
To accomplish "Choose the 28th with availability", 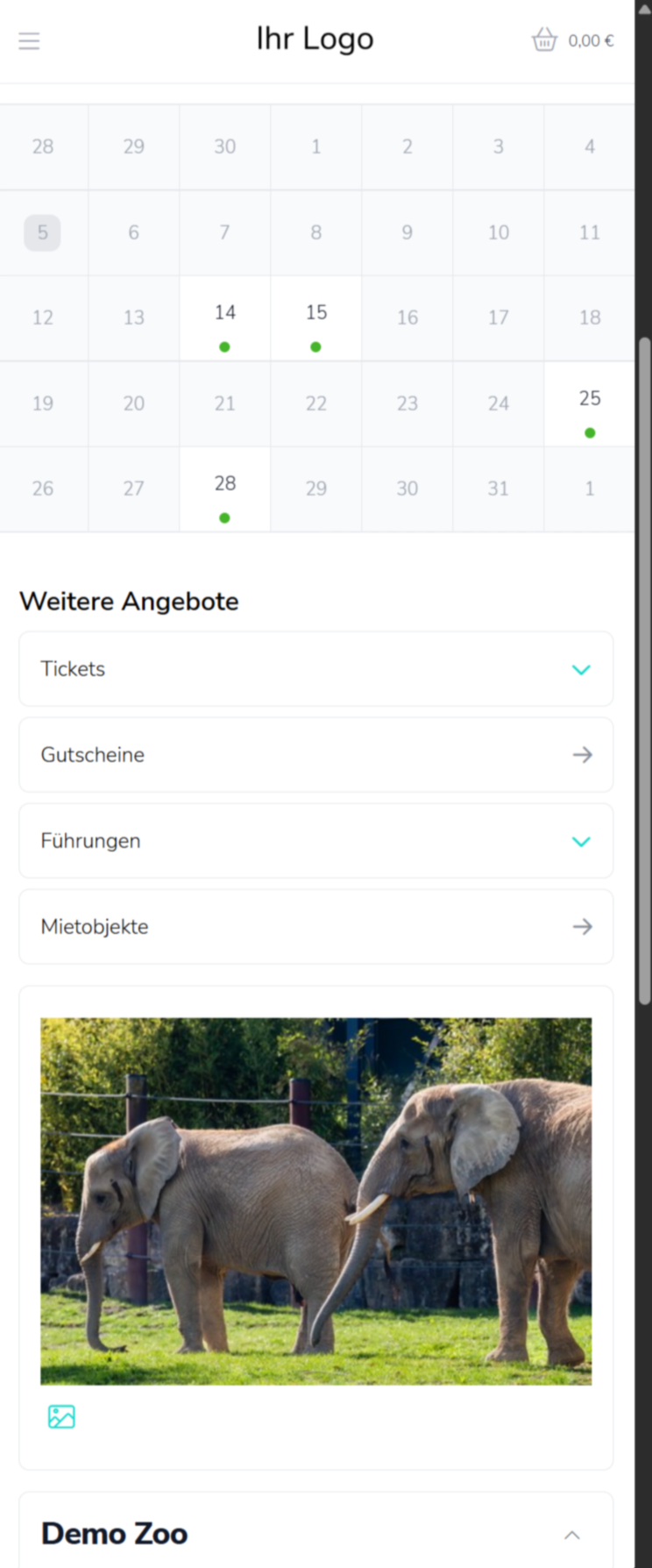I will point(225,490).
